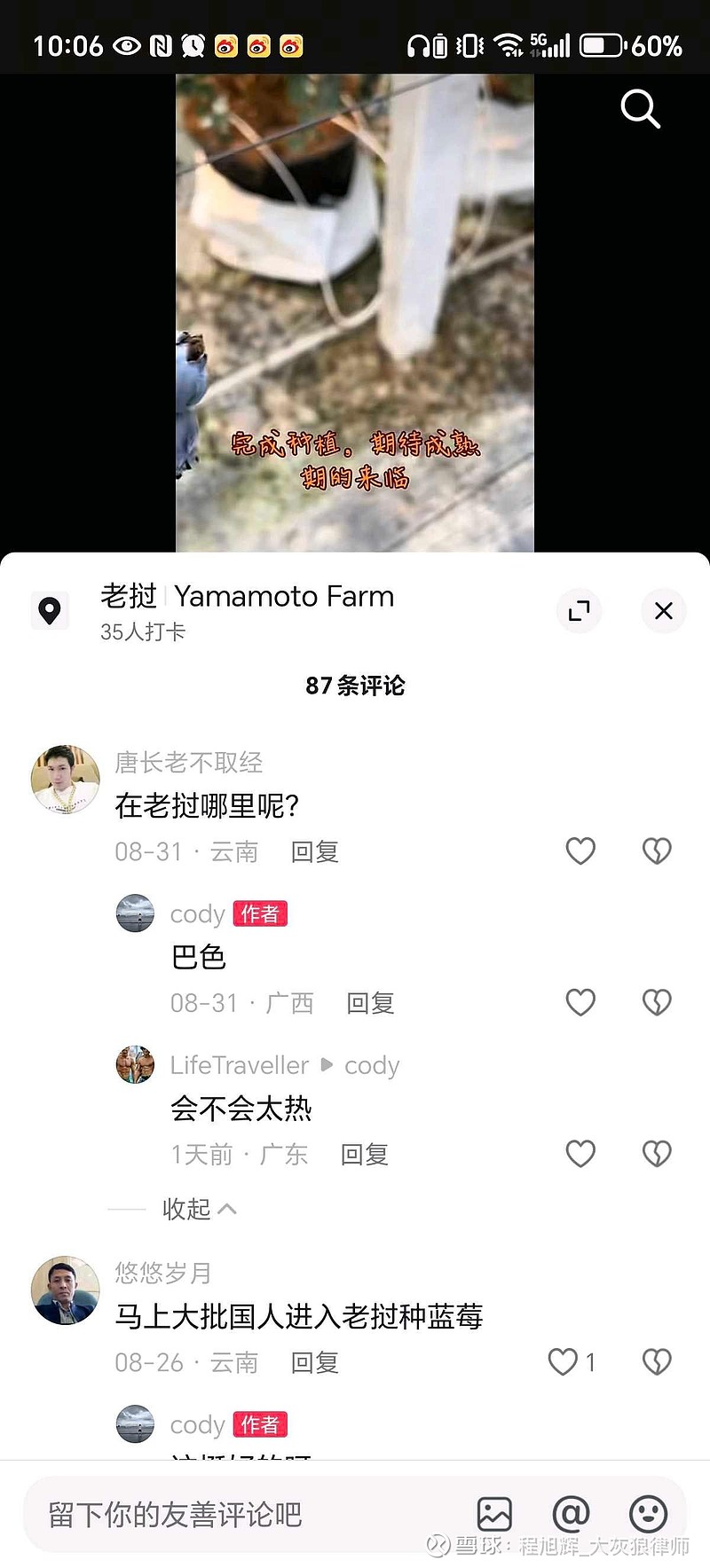This screenshot has height=1568, width=710.
Task: Reply to 悠悠岁月's comment
Action: point(315,1363)
